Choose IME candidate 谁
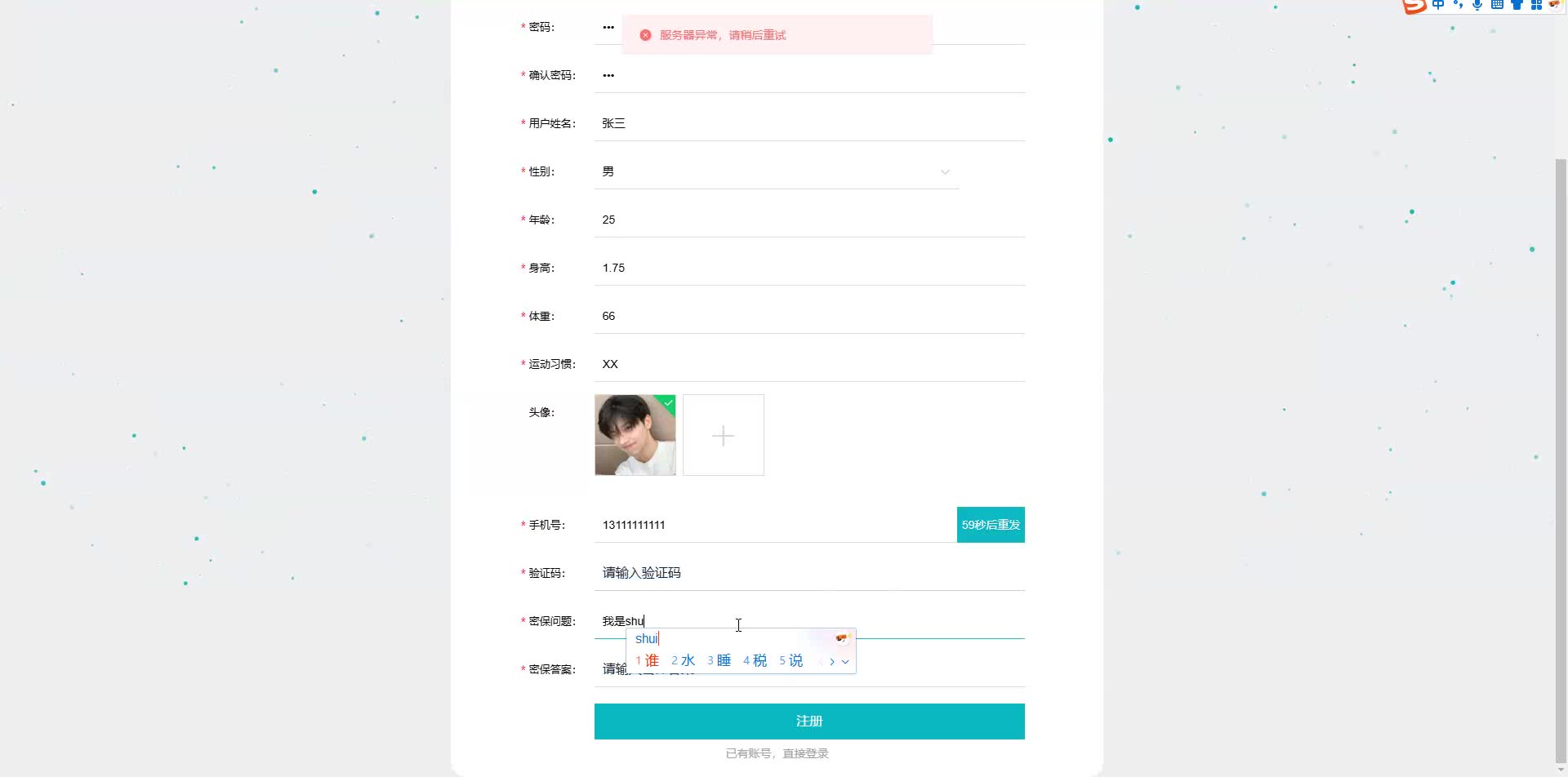Screen dimensions: 1568x777 (648, 660)
